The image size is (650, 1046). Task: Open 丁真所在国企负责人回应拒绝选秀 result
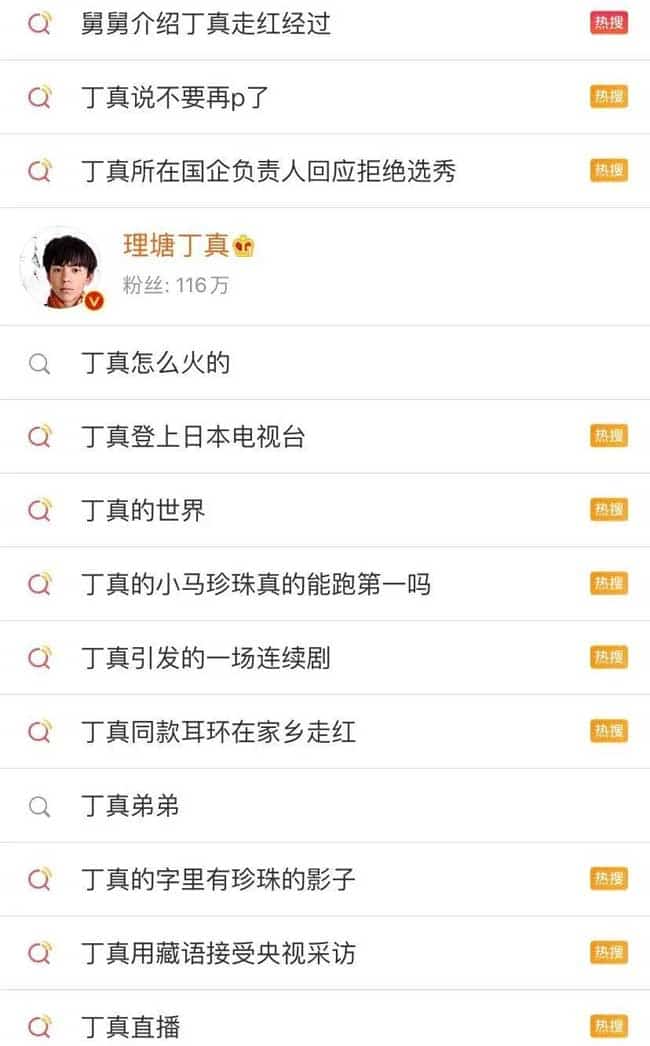[x=325, y=171]
